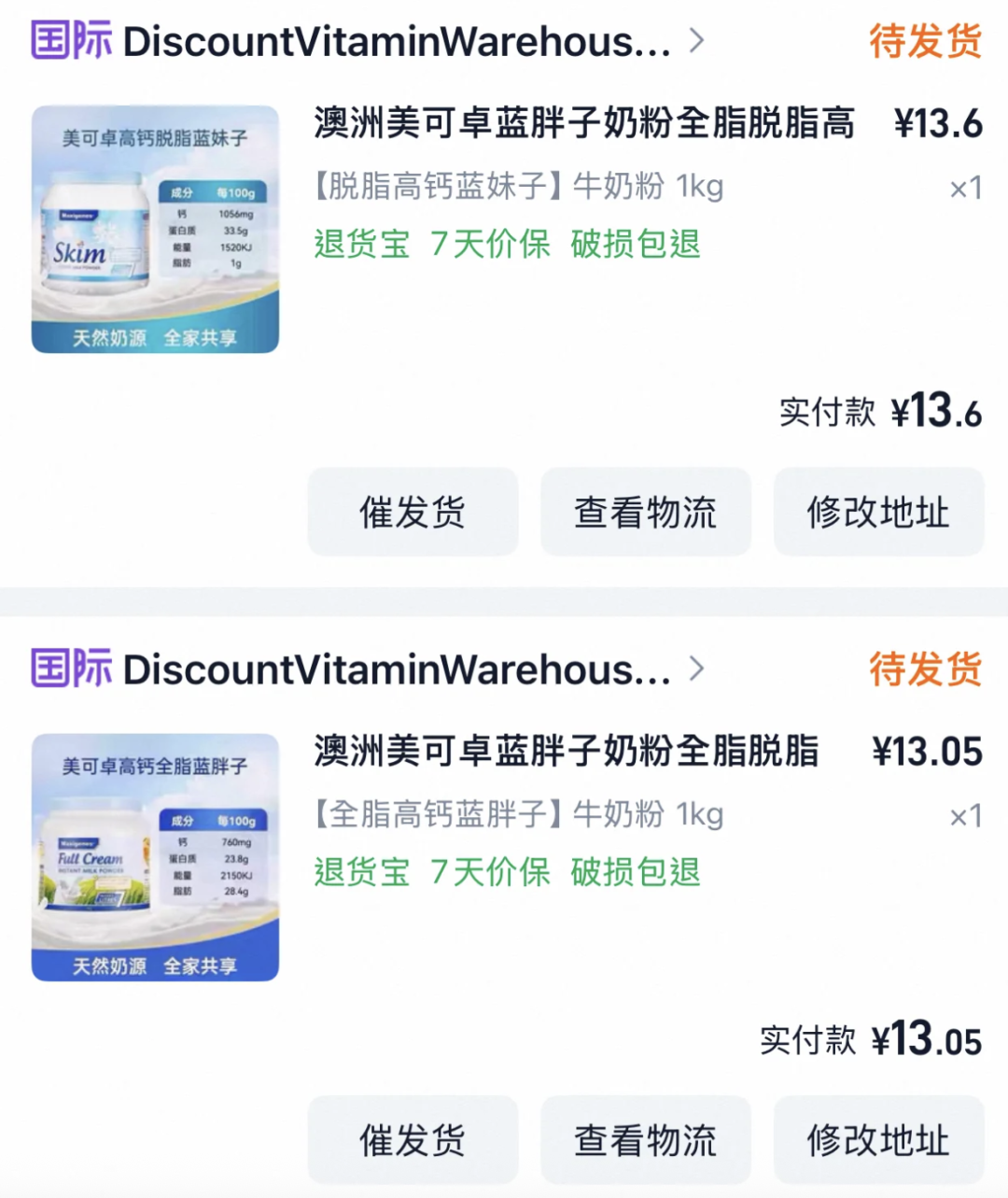Open the store of the full cream order
Screen dimensions: 1008x1198
397,669
